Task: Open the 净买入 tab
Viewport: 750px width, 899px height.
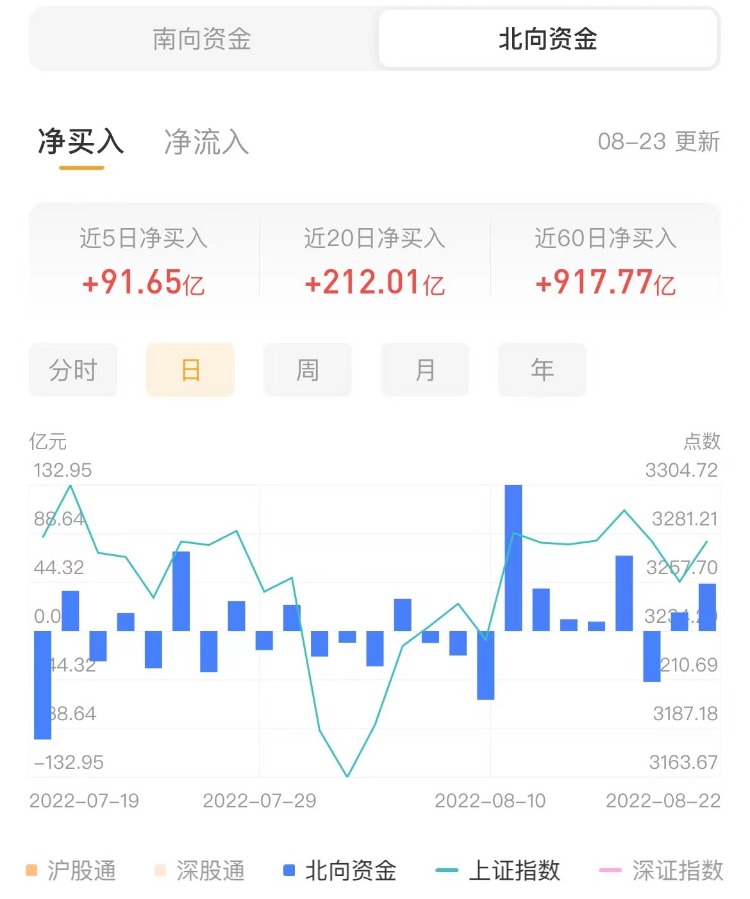Action: coord(81,142)
